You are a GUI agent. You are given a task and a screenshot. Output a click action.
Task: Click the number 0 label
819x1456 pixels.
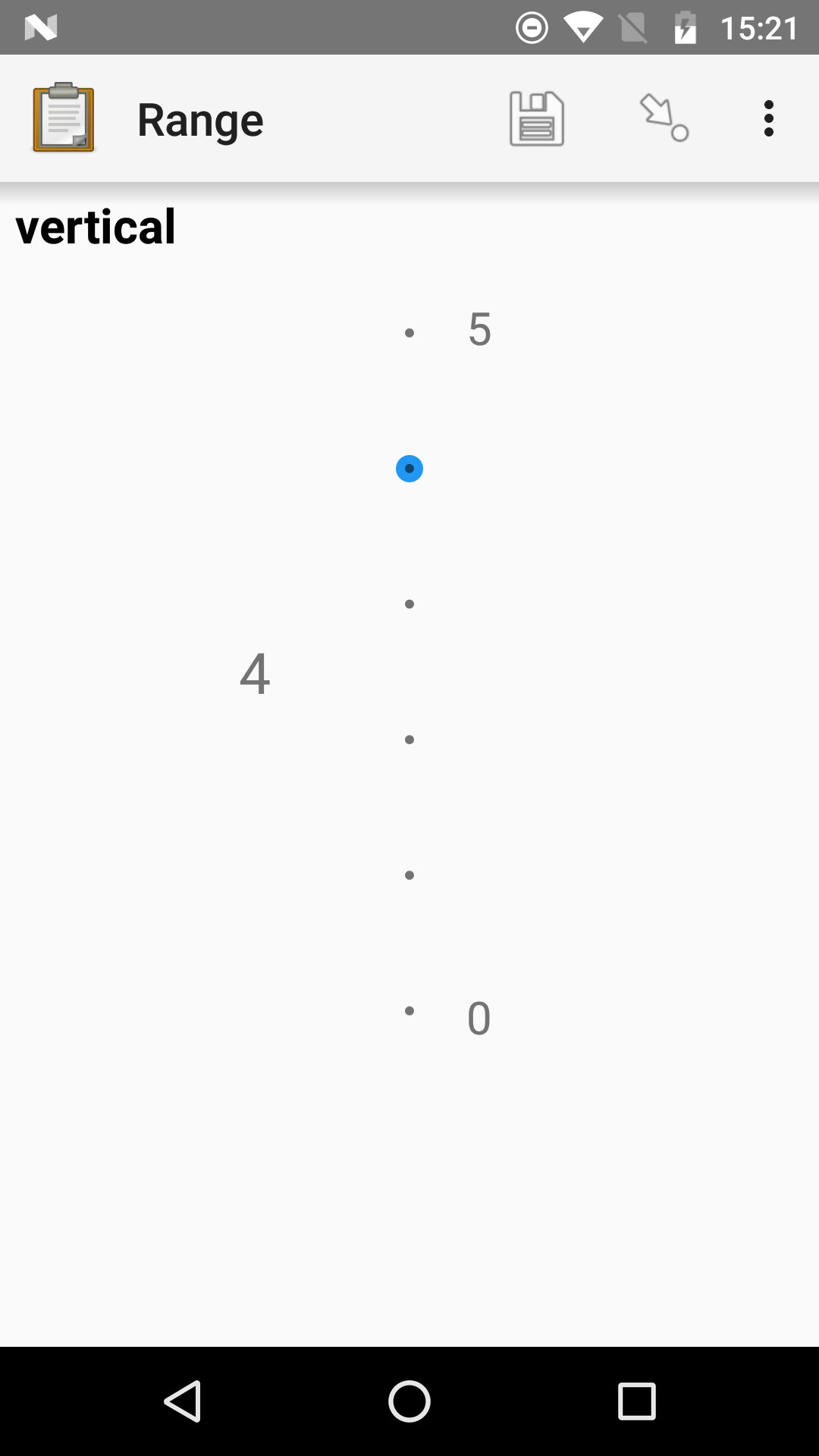[478, 1018]
